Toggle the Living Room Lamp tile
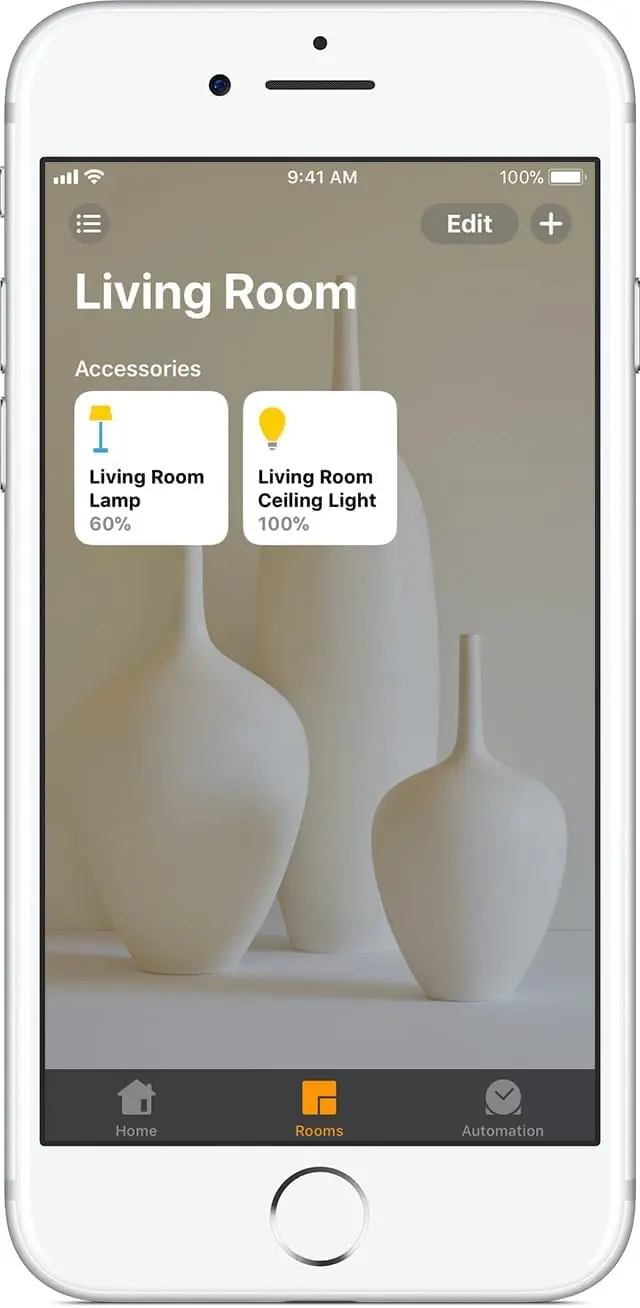Viewport: 640px width, 1308px height. tap(151, 468)
